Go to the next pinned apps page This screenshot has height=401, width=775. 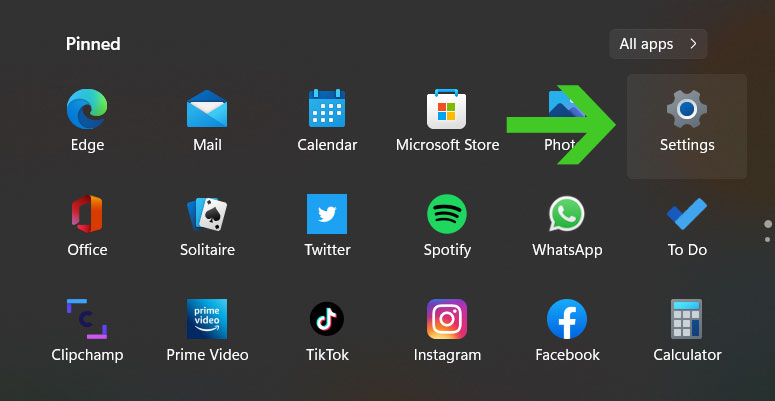point(768,240)
